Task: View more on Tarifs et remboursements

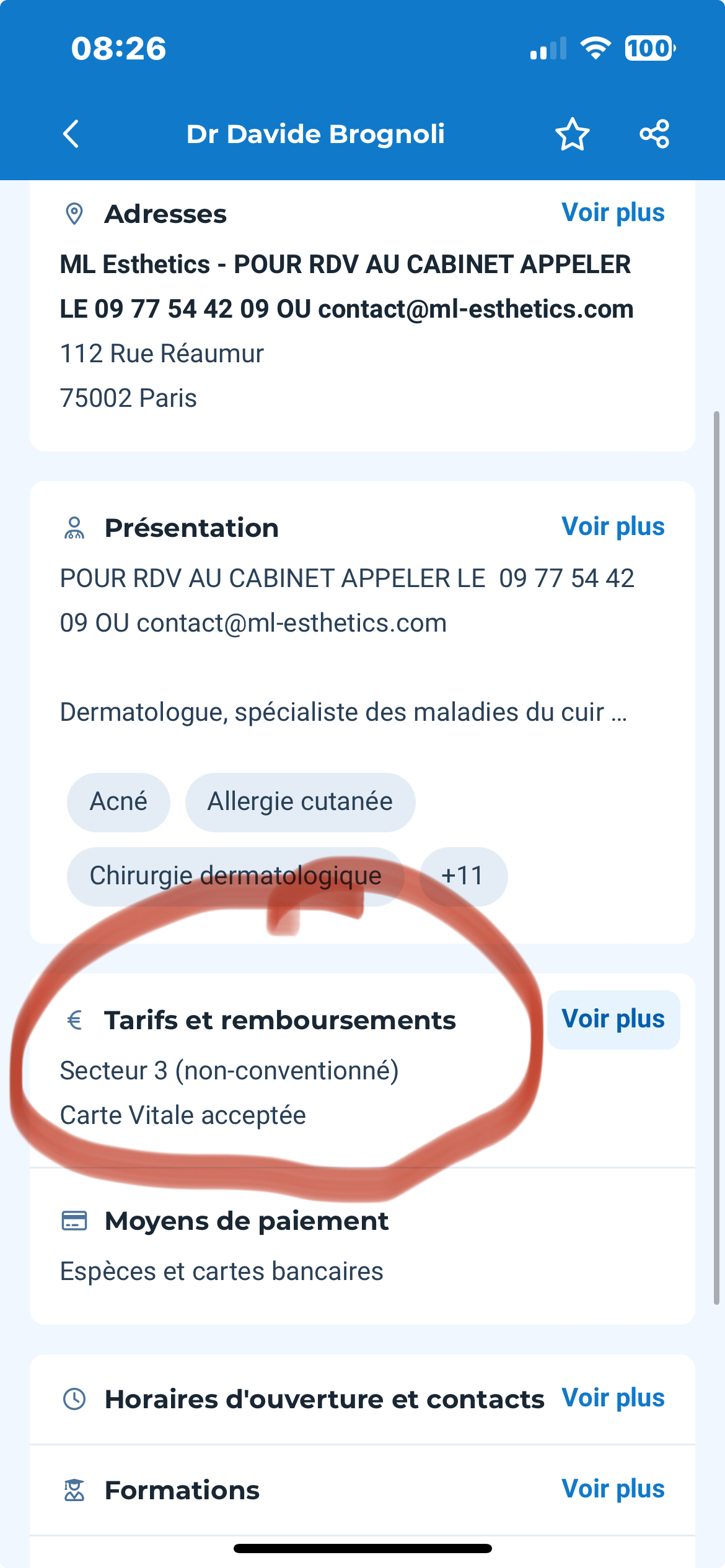Action: [613, 1019]
